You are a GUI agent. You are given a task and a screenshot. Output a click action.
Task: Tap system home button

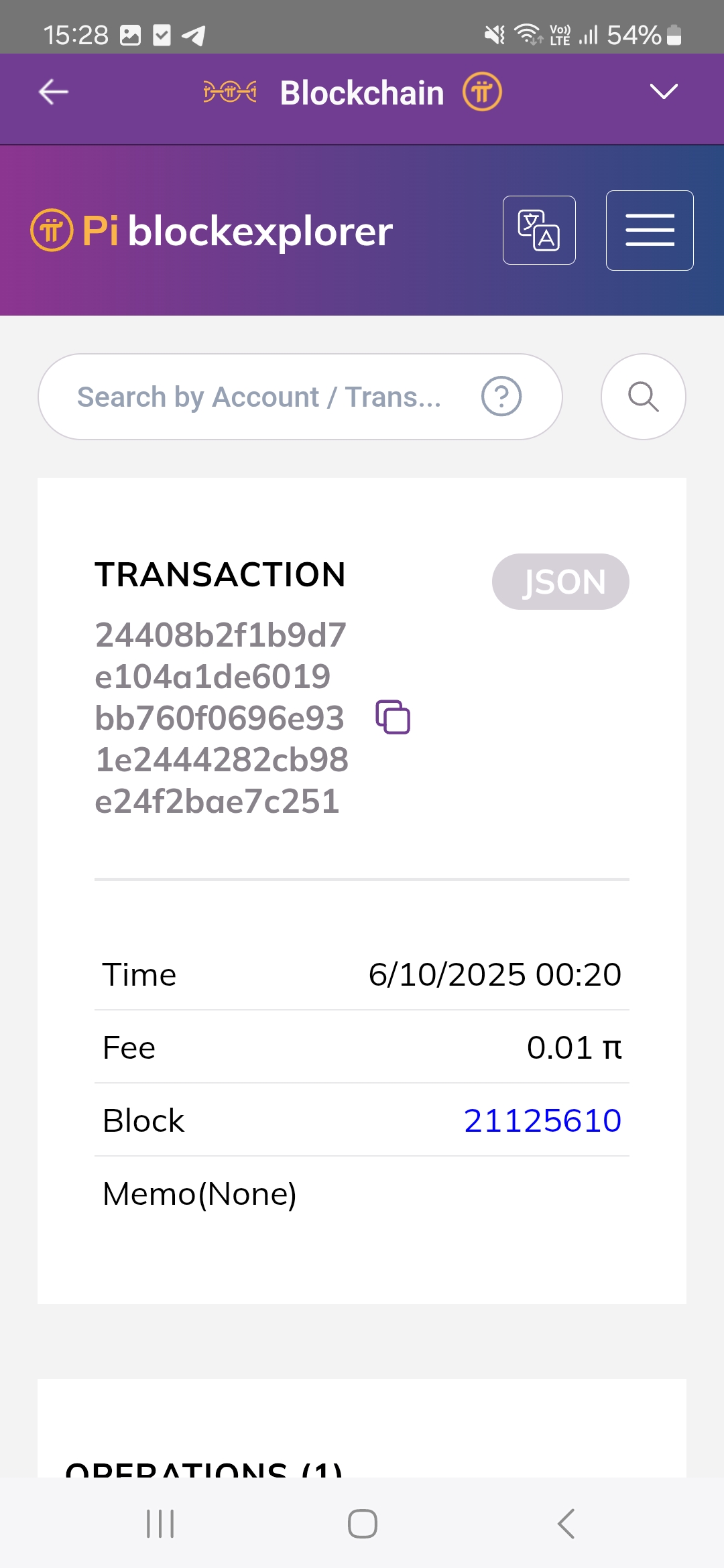tap(362, 1523)
